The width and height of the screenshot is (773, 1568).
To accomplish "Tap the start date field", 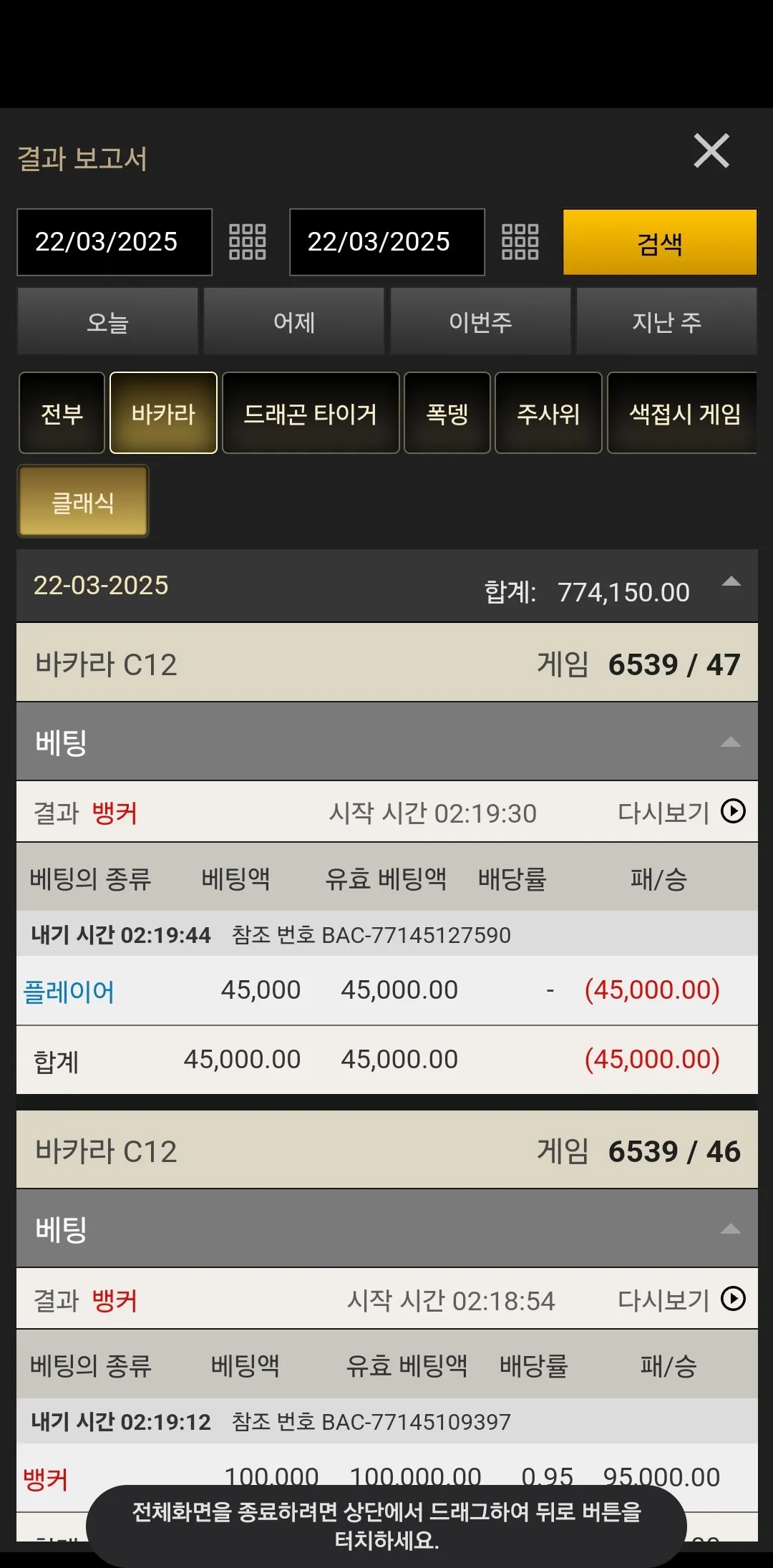I will 115,242.
